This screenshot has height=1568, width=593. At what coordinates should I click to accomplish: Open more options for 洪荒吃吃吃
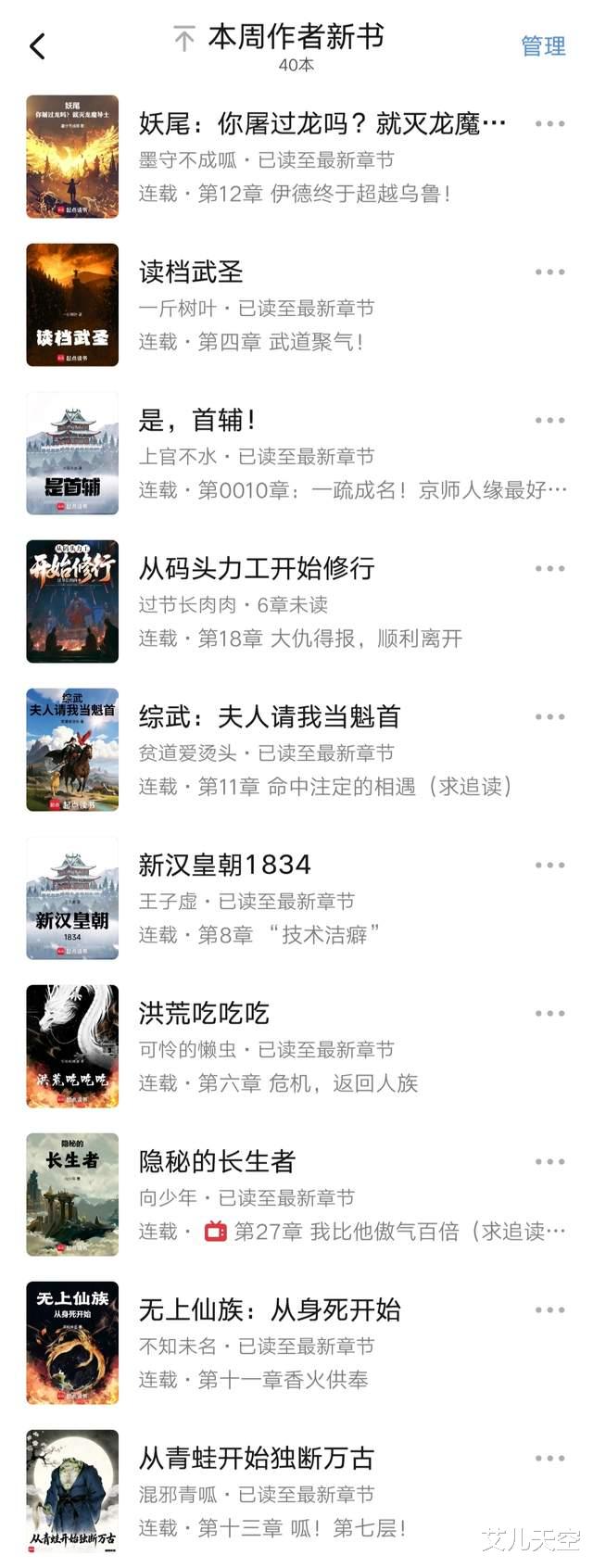point(549,1013)
